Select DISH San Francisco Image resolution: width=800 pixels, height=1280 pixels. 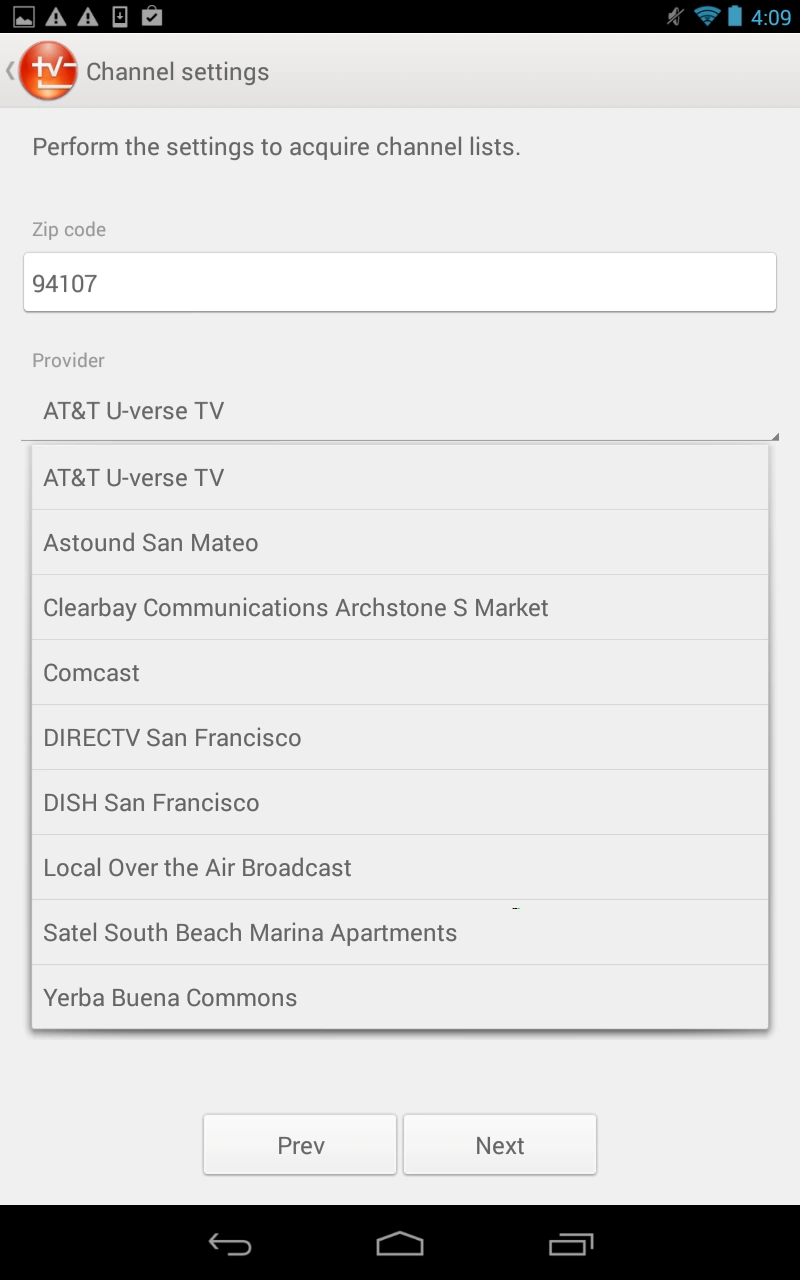point(400,803)
